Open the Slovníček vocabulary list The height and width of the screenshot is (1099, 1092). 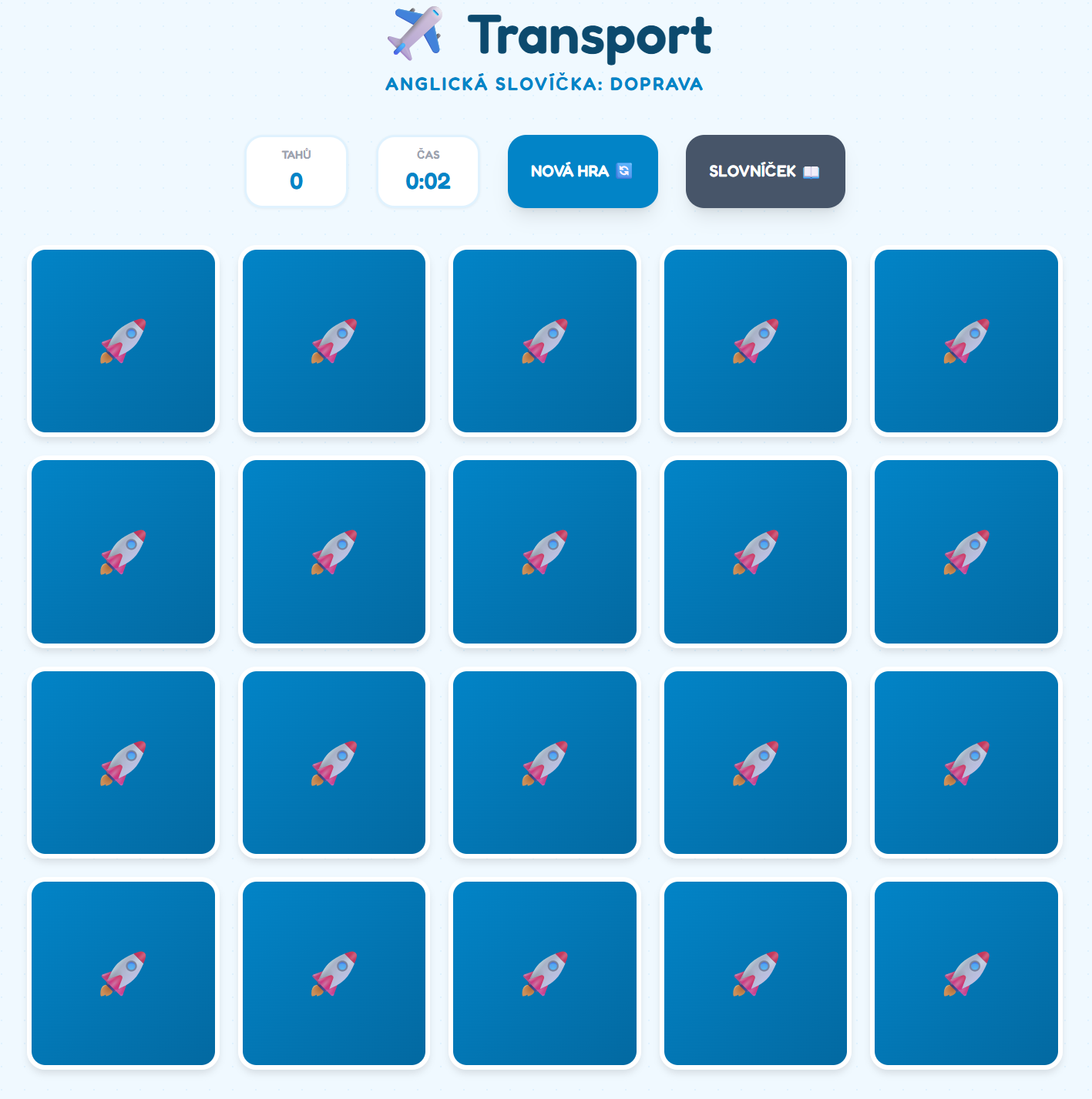(764, 171)
